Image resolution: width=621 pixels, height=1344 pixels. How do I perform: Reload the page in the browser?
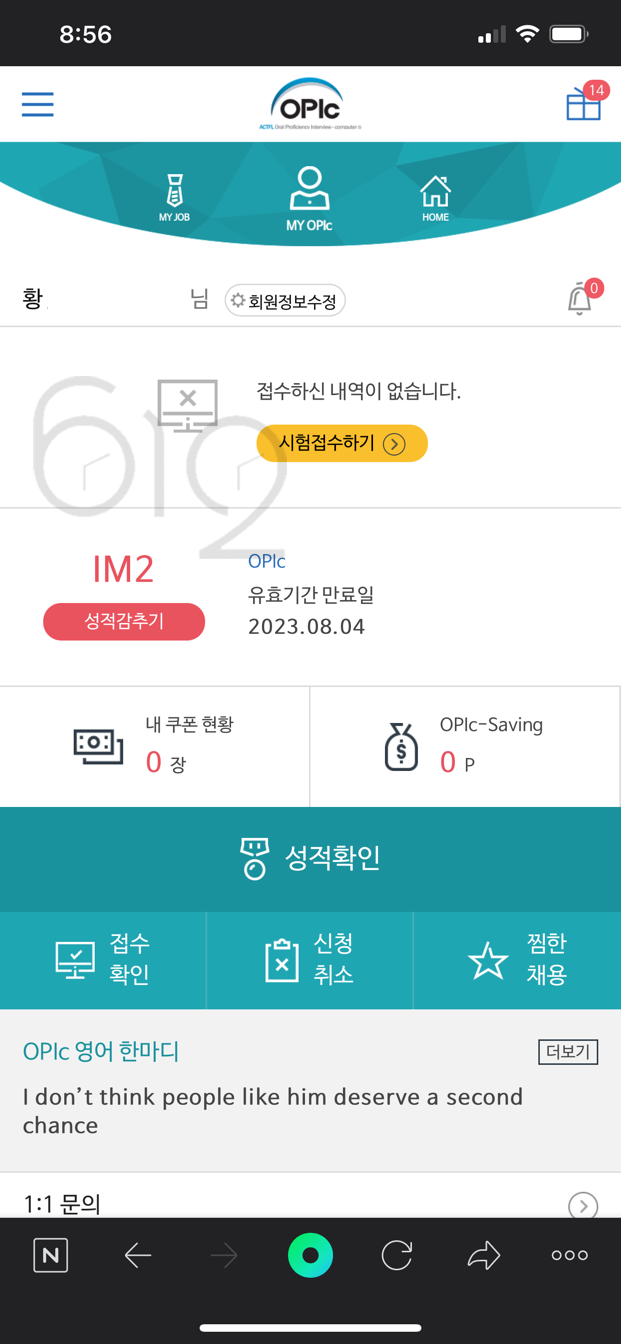(397, 1255)
